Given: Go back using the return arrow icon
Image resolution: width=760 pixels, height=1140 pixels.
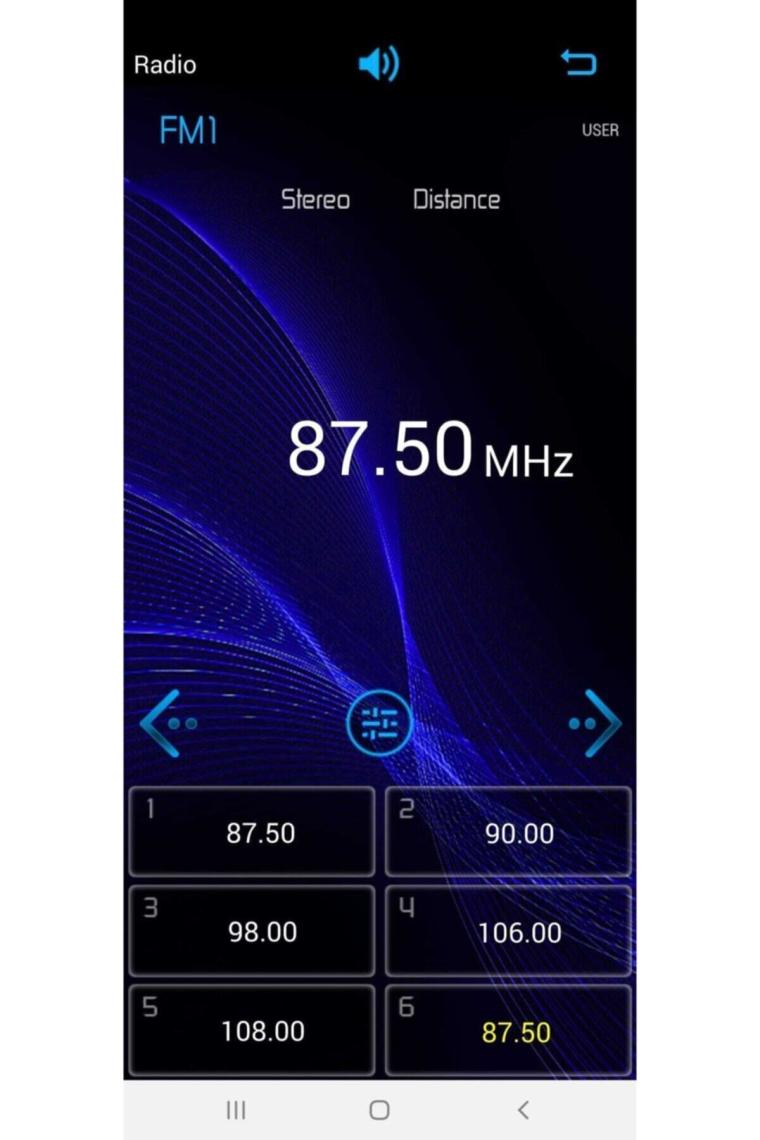Looking at the screenshot, I should point(578,64).
